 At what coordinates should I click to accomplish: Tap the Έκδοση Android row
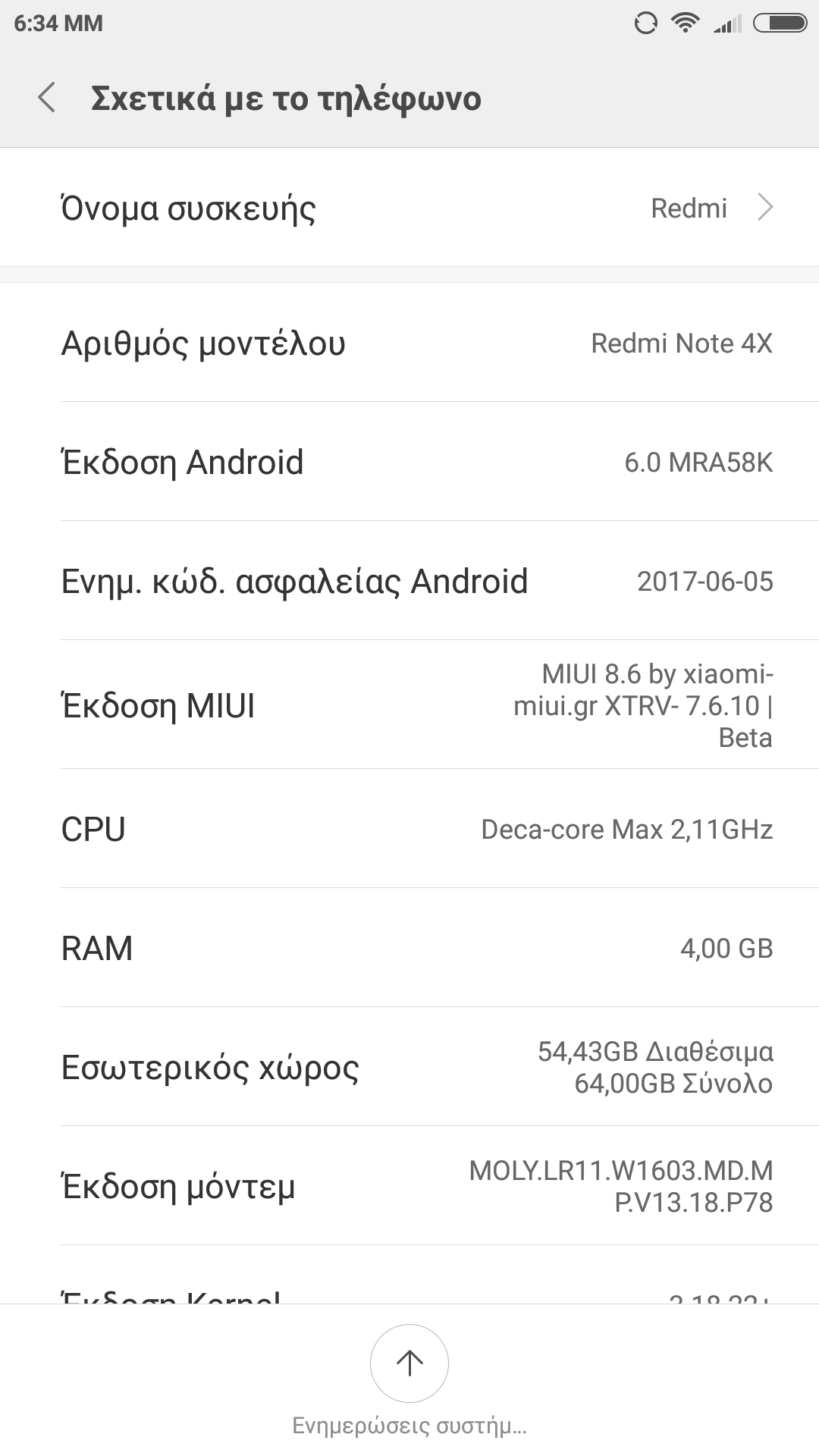[409, 462]
